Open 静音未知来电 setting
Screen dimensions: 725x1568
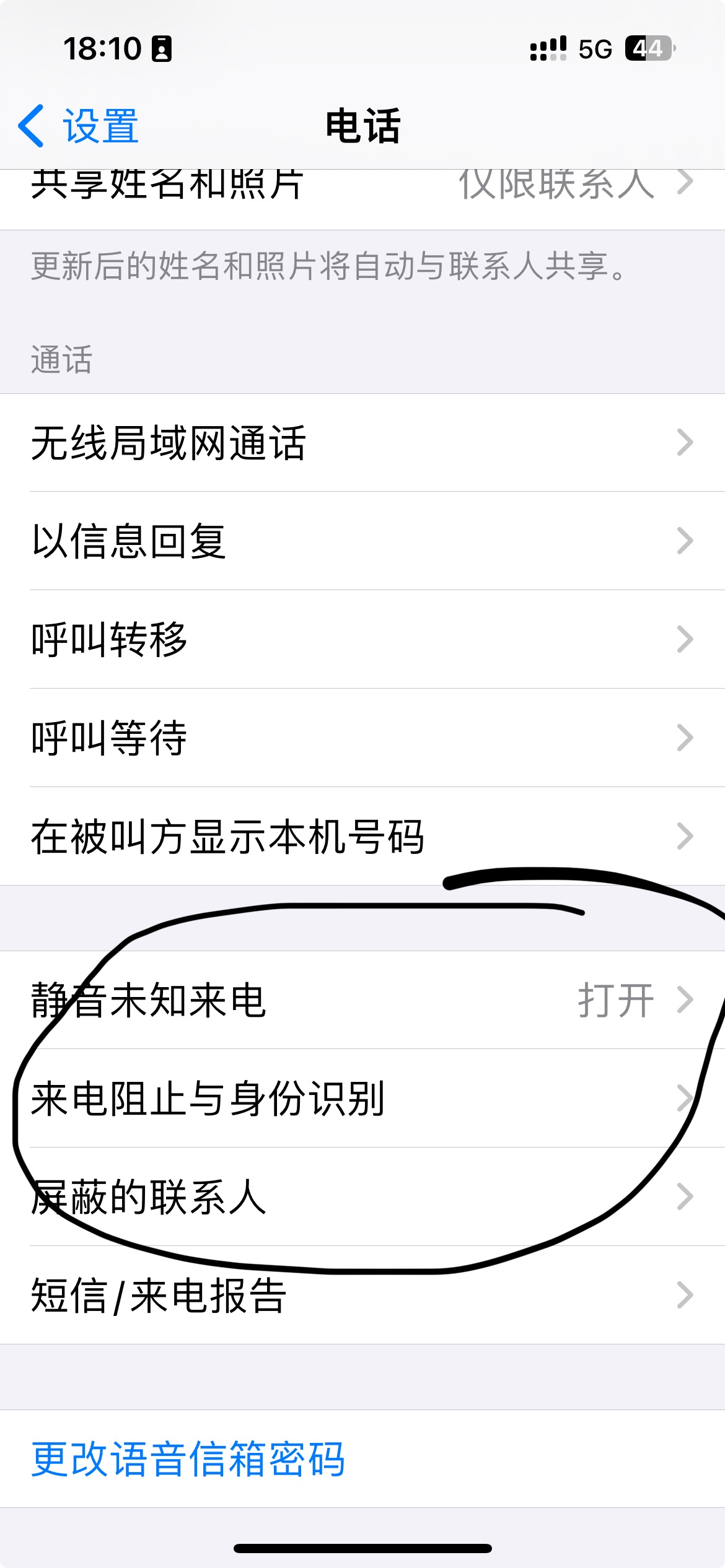(x=362, y=1000)
